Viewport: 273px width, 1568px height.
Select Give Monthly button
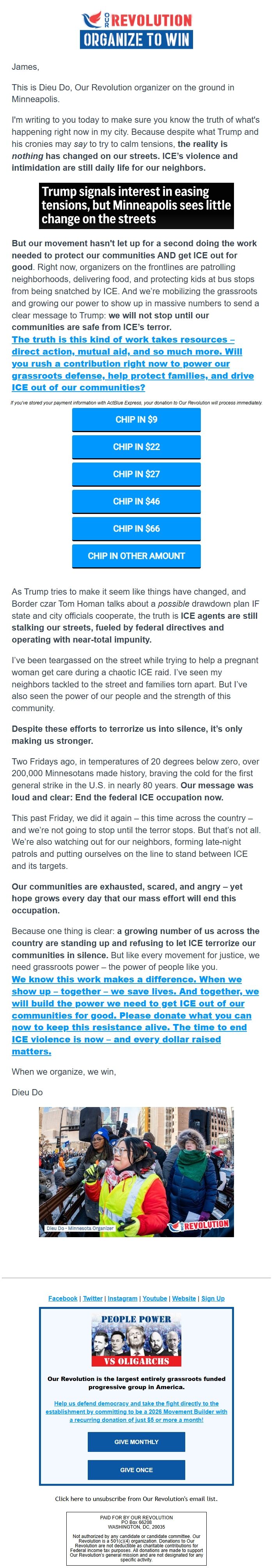coord(136,1442)
